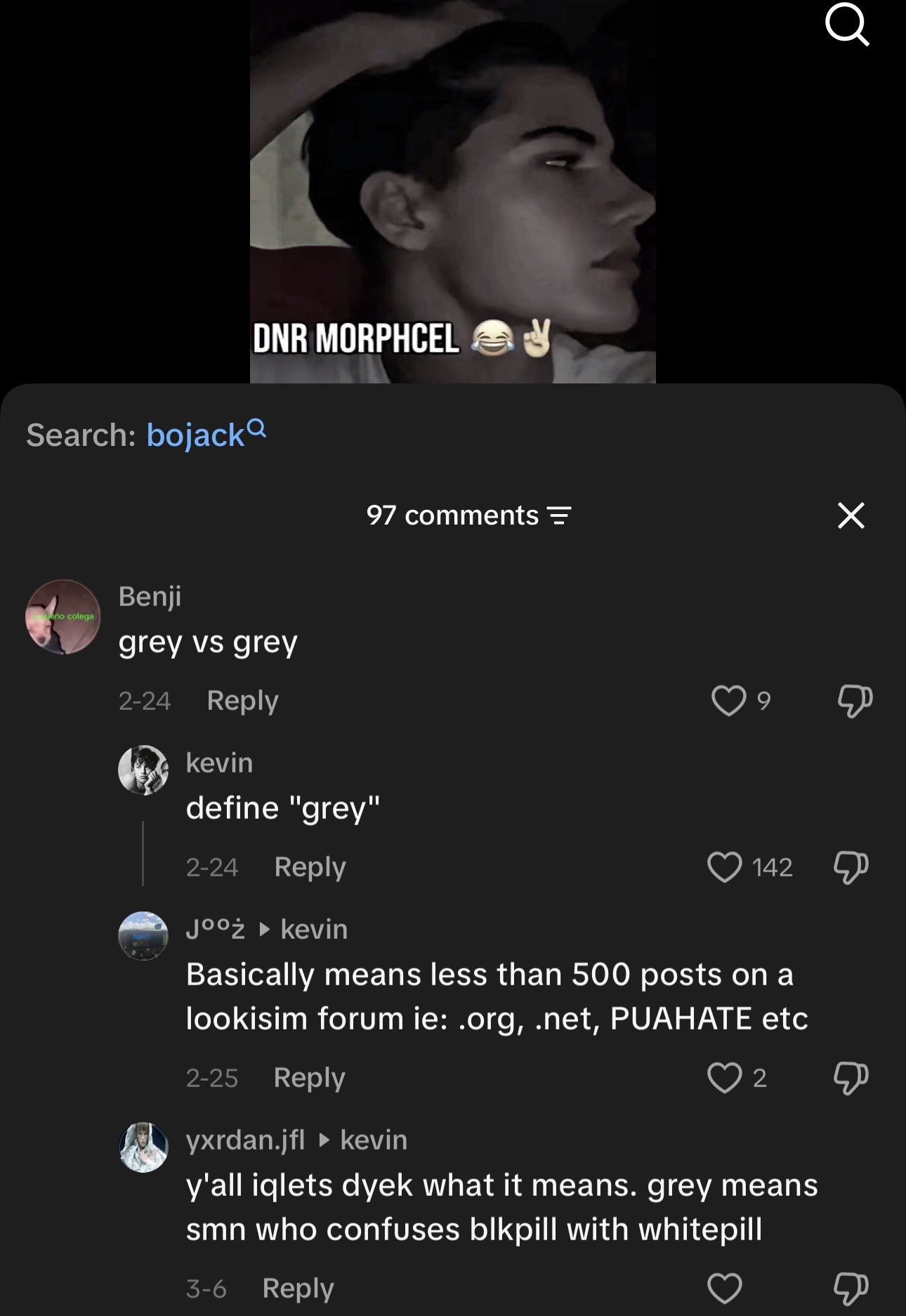The height and width of the screenshot is (1316, 906).
Task: Open Benji's profile picture
Action: [x=63, y=617]
